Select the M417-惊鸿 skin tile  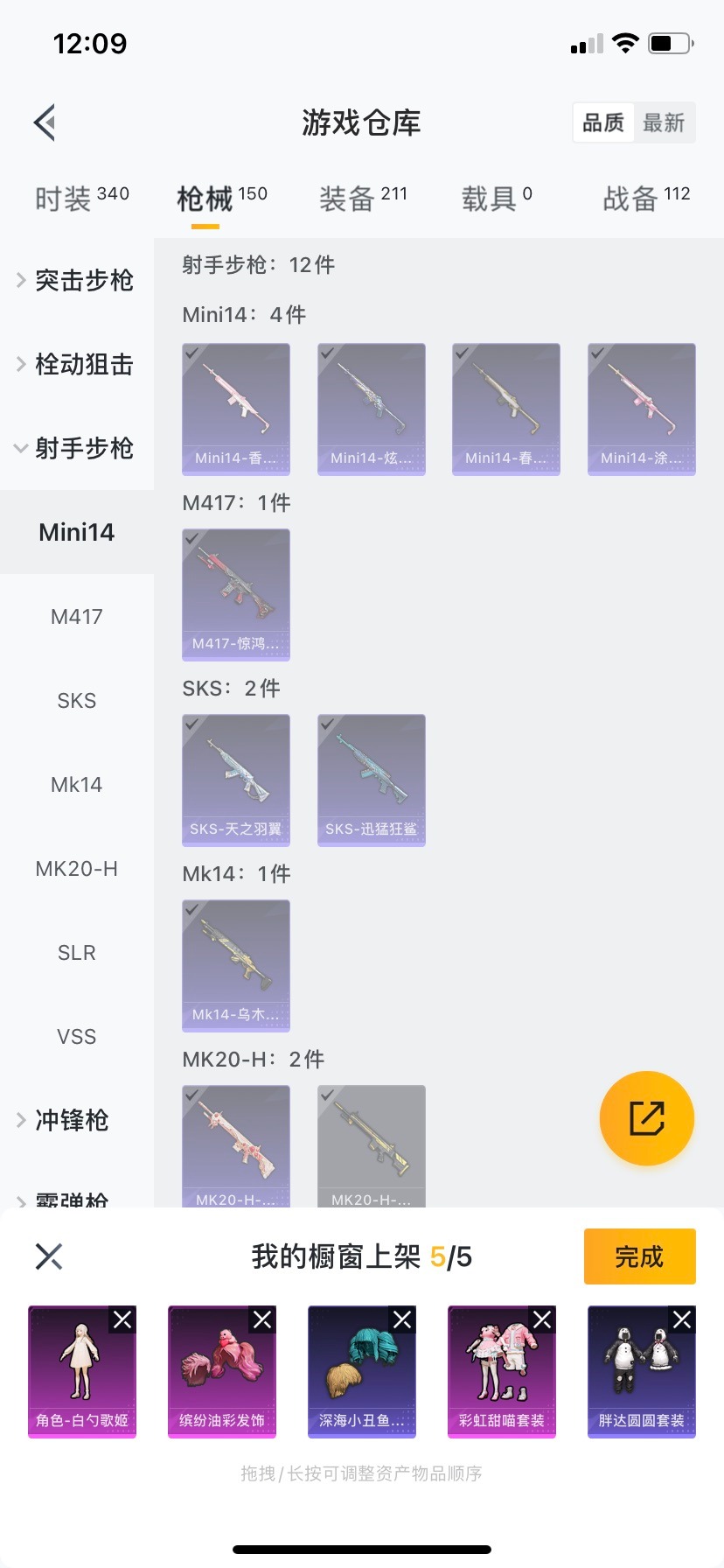[236, 594]
